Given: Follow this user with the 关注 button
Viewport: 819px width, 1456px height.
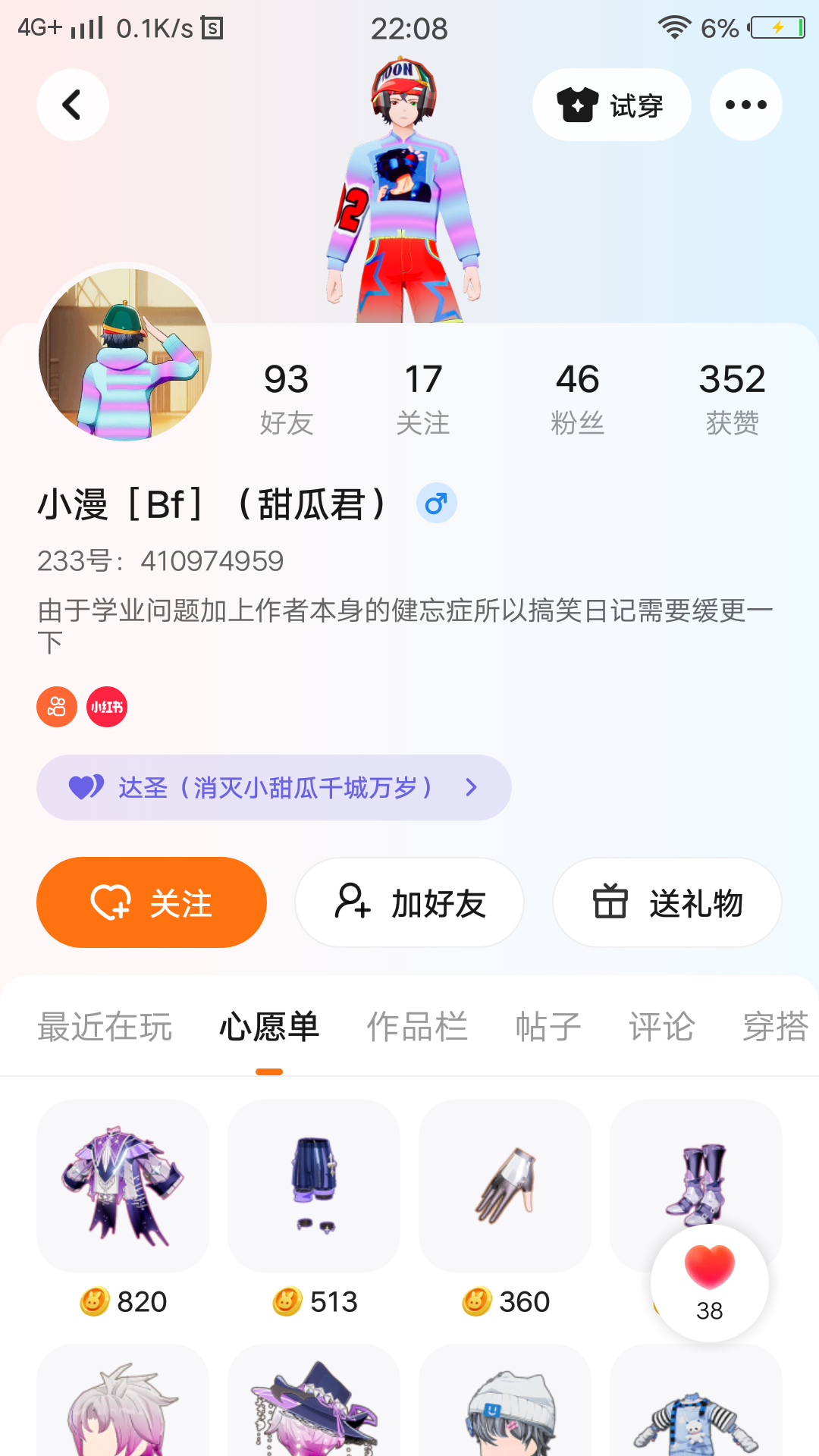Looking at the screenshot, I should point(152,902).
